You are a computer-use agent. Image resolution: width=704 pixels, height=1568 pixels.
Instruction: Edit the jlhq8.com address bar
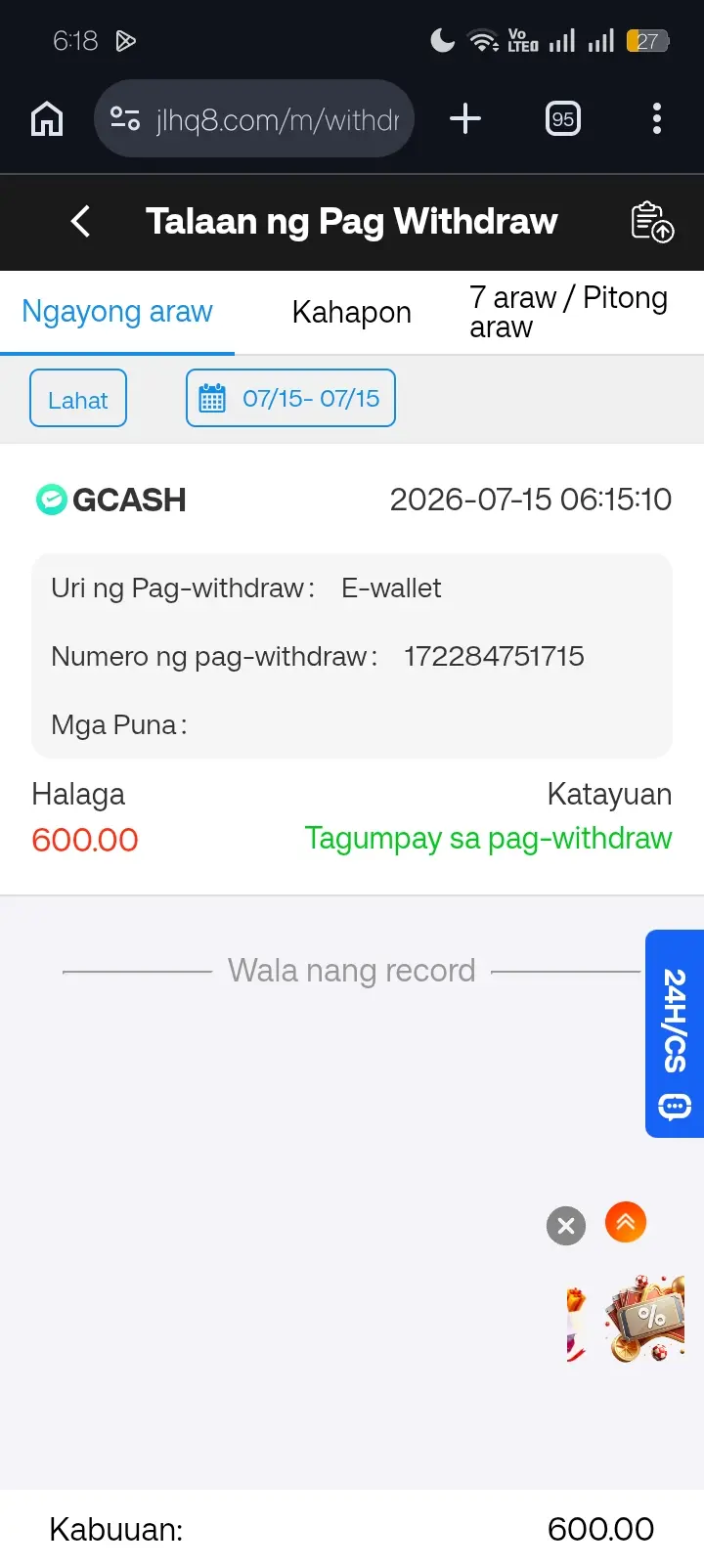click(254, 119)
